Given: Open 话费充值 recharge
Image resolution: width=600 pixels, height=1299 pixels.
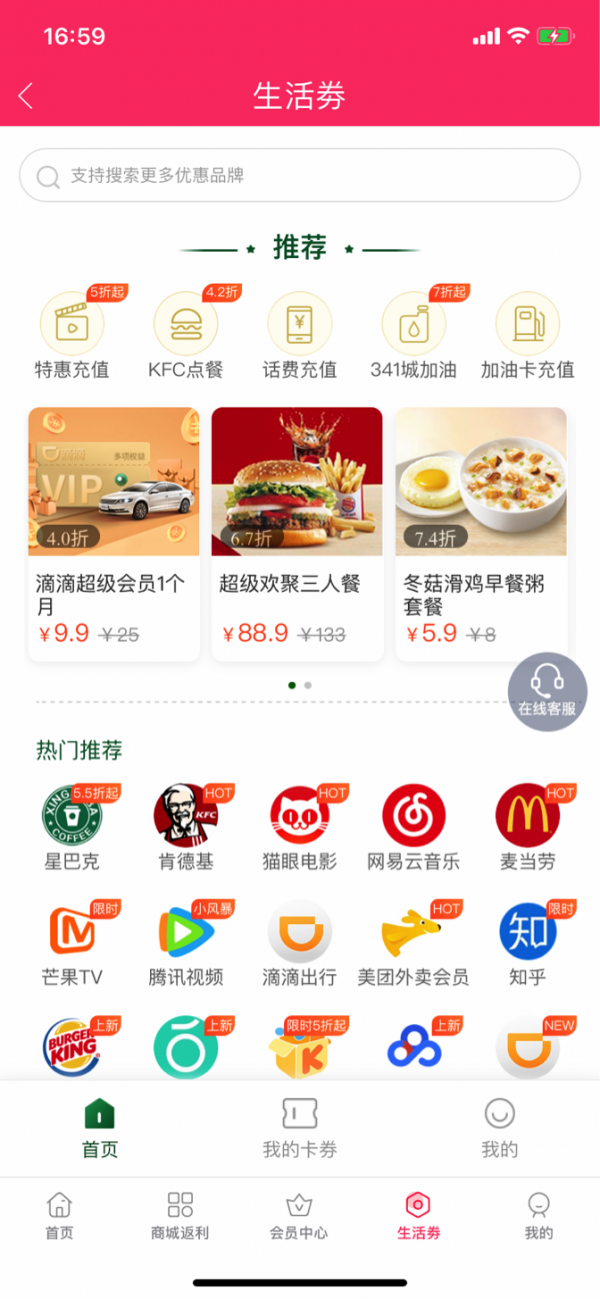Looking at the screenshot, I should pos(300,337).
